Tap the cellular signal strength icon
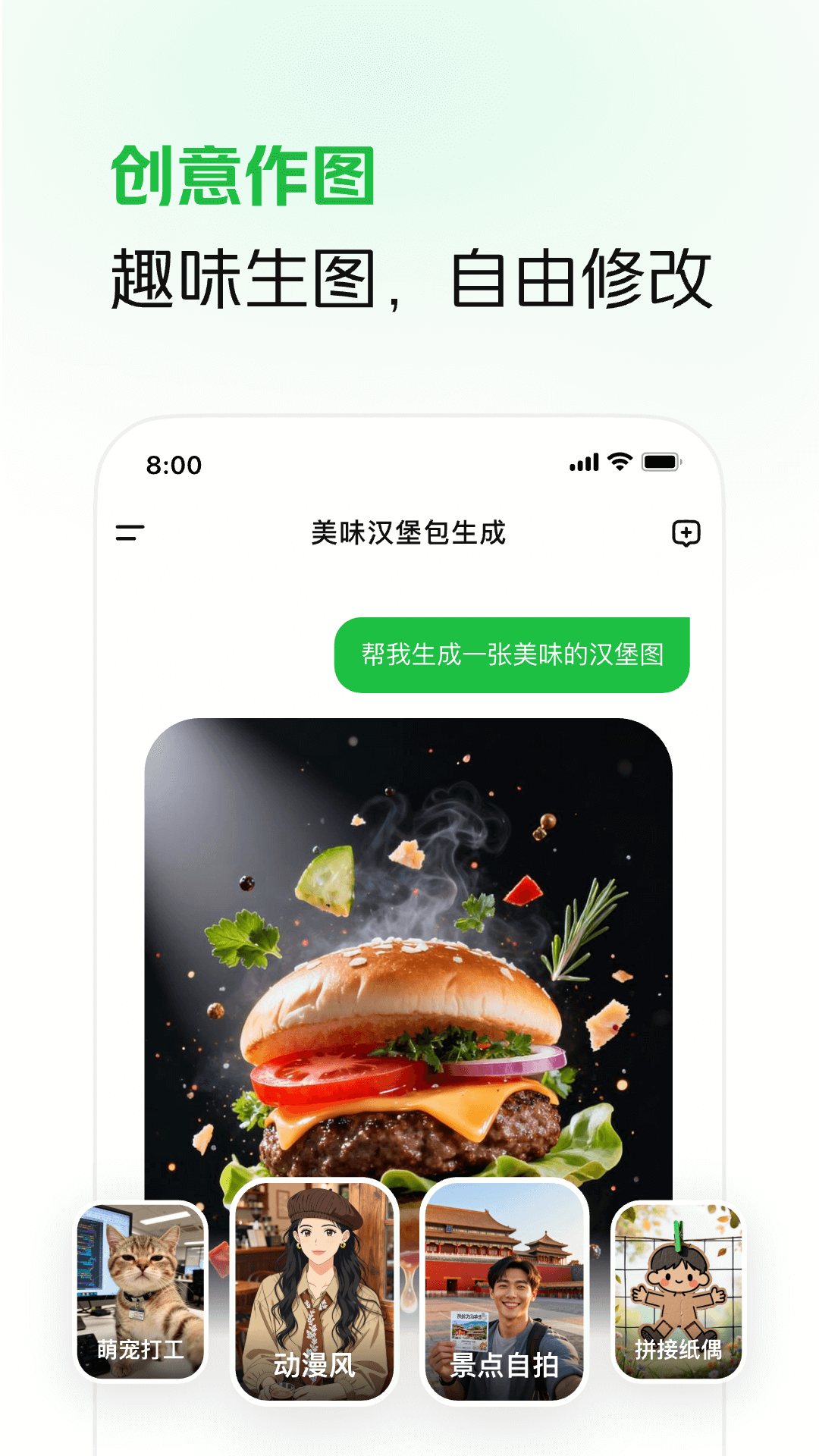The height and width of the screenshot is (1456, 819). pyautogui.click(x=583, y=460)
